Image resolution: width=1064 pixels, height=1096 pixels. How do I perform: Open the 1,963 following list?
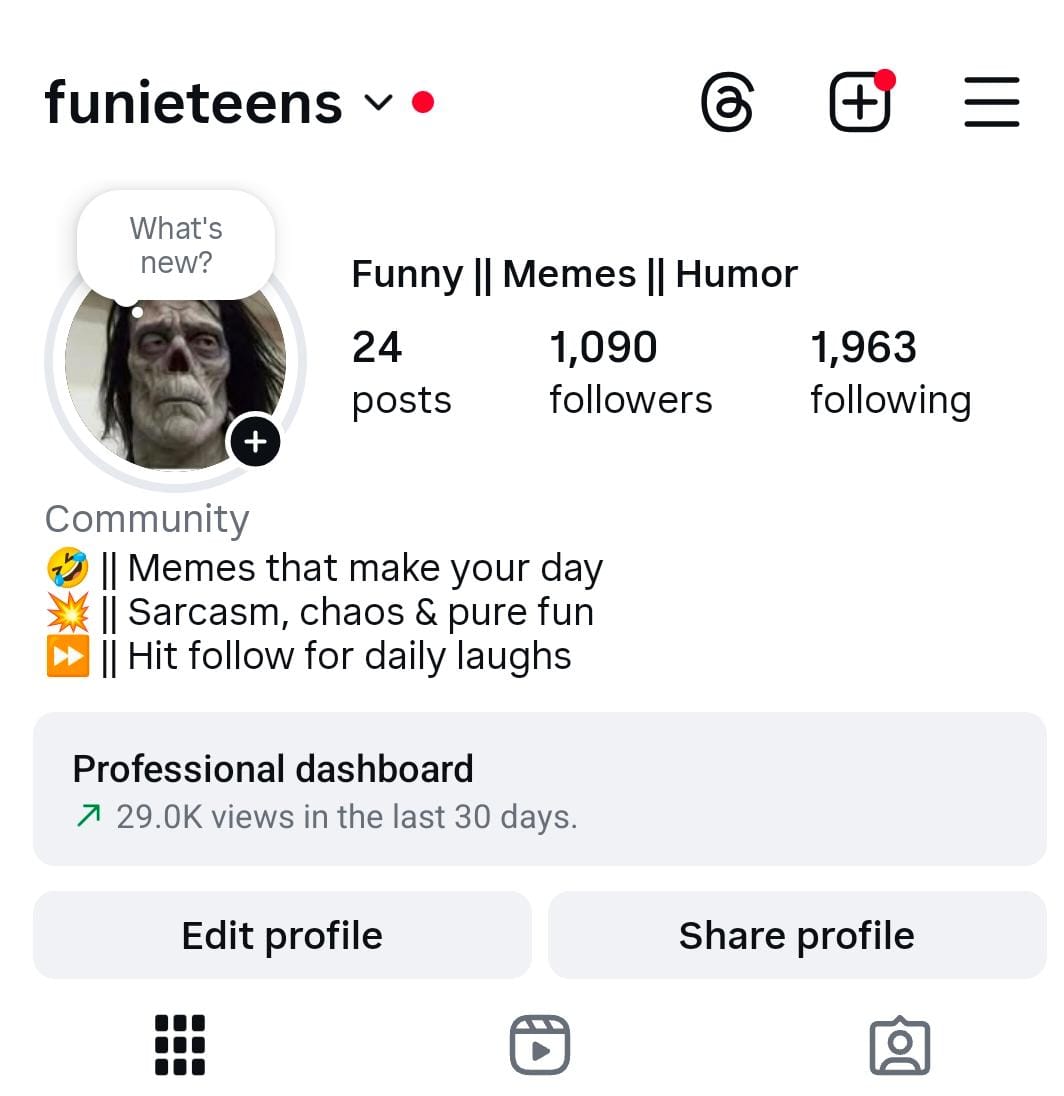coord(890,372)
